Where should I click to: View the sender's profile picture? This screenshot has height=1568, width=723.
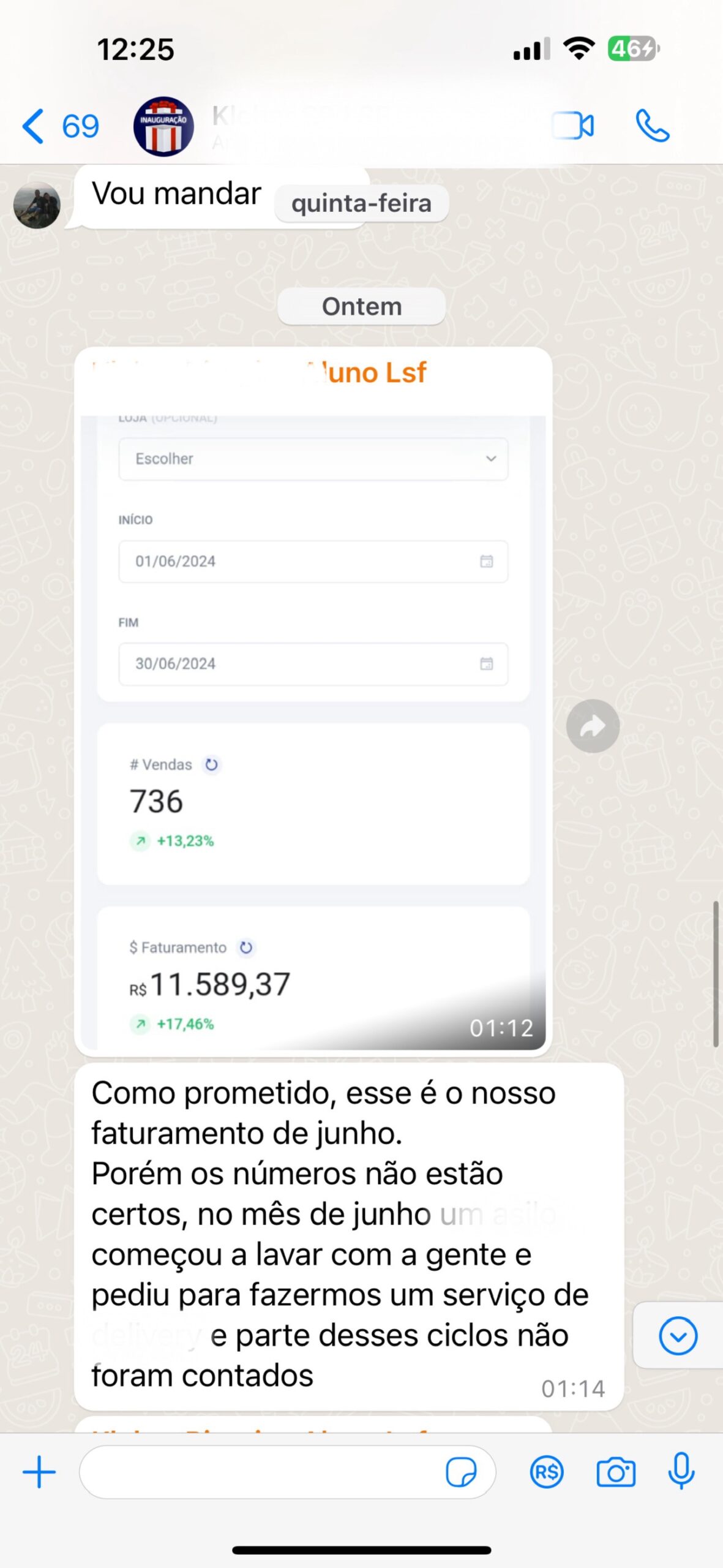pyautogui.click(x=37, y=205)
